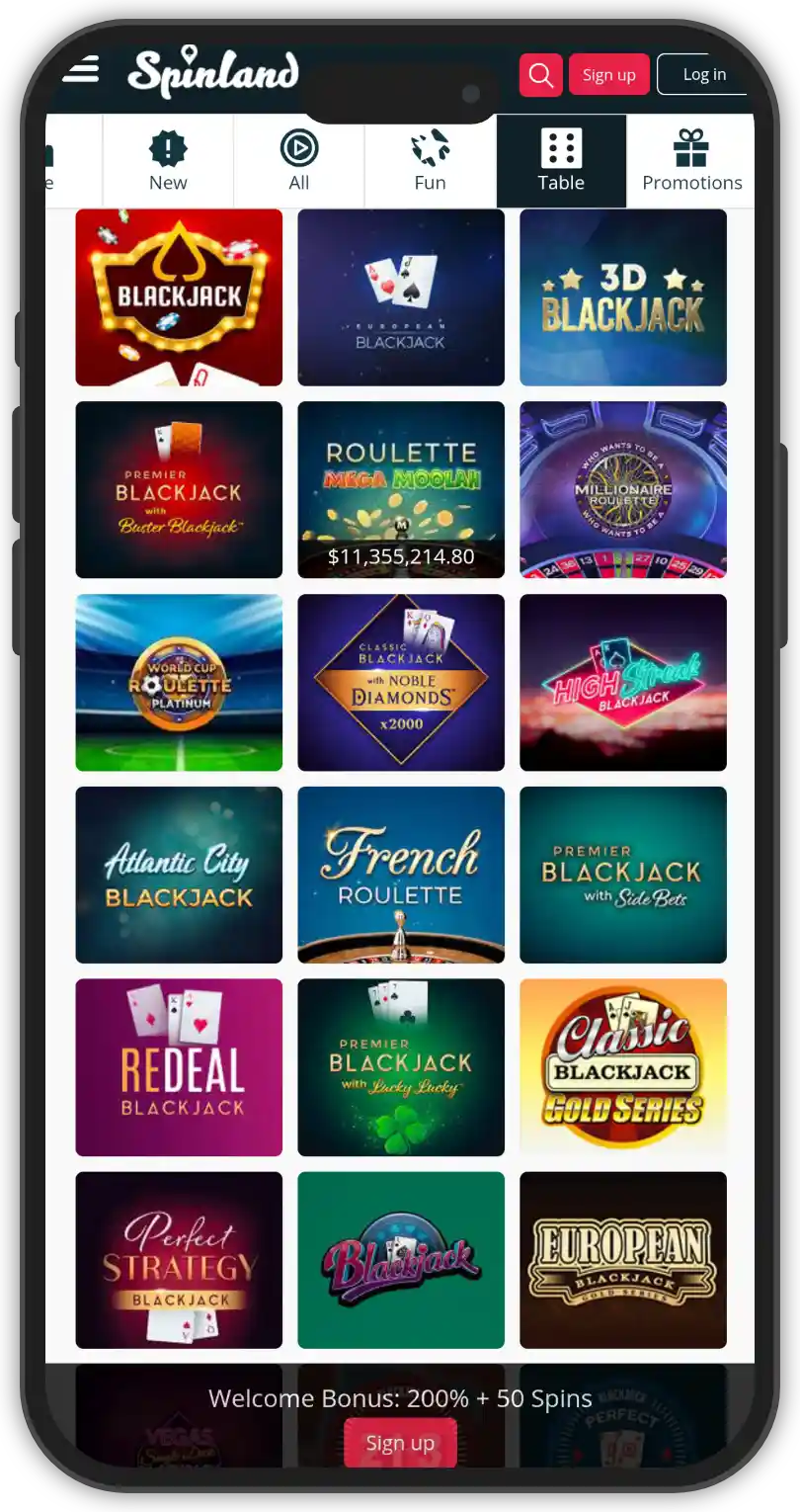Viewport: 800px width, 1512px height.
Task: Tap the Sign up button in header
Action: (608, 75)
